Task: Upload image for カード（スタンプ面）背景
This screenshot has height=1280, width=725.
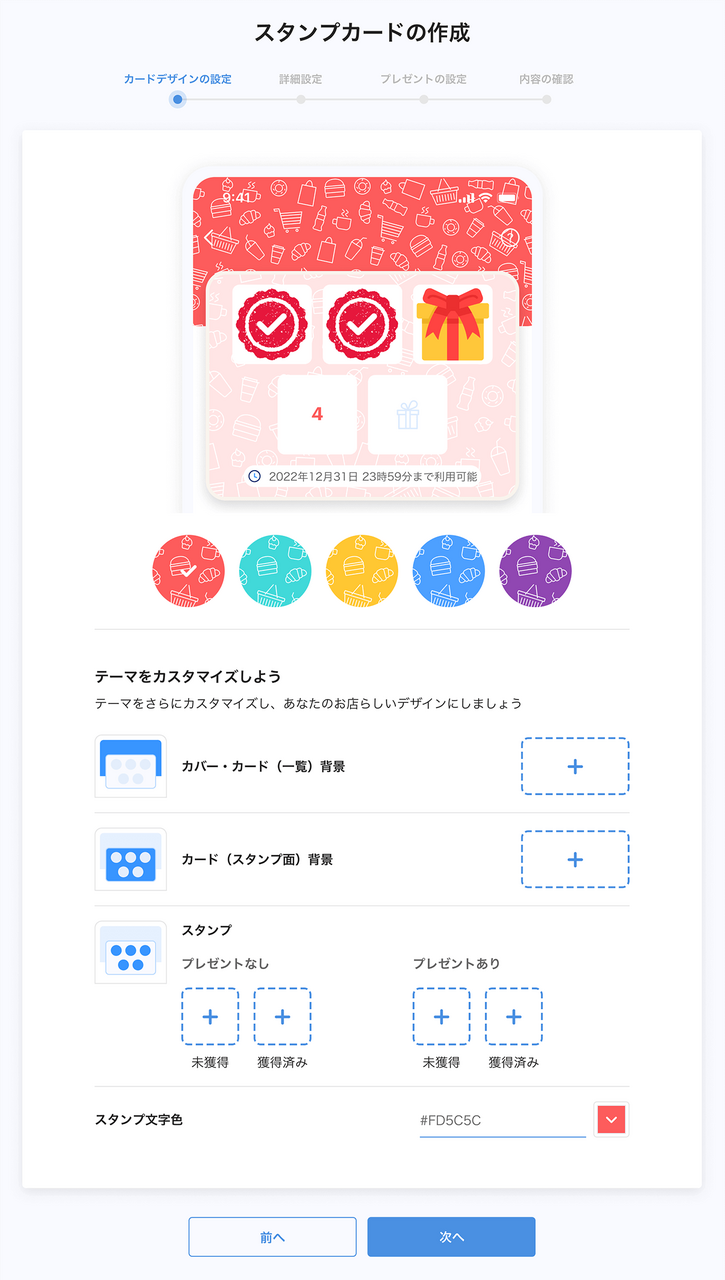Action: [x=575, y=859]
